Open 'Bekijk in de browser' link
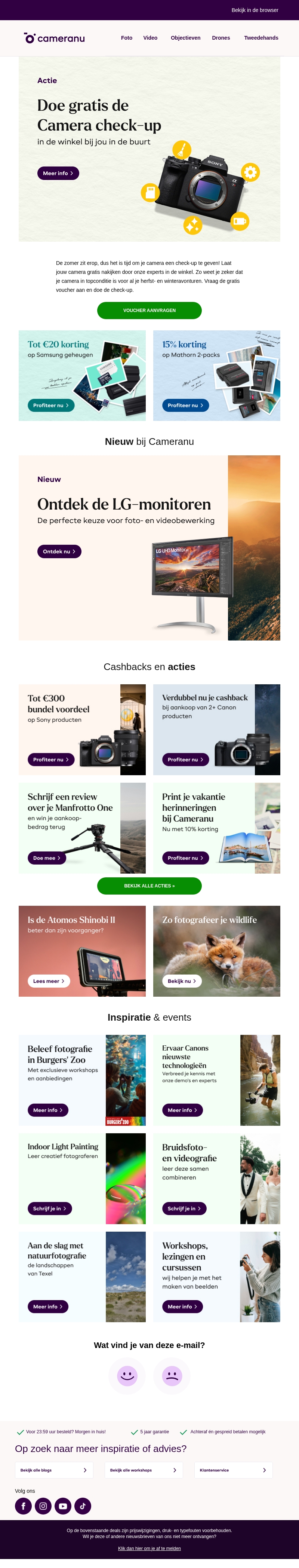This screenshot has height=1568, width=299. (255, 10)
